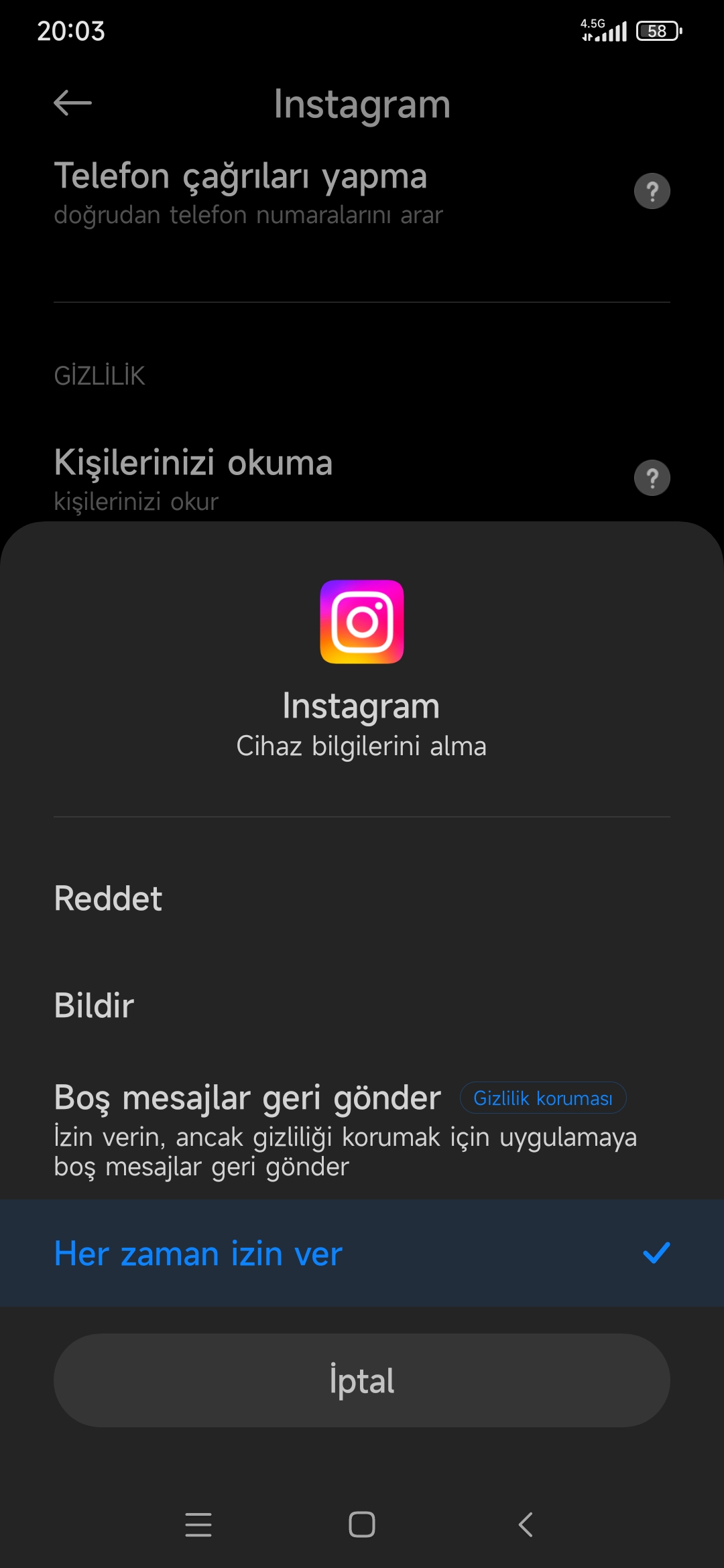Choose Her zaman izin ver
724x1568 pixels.
[362, 1253]
